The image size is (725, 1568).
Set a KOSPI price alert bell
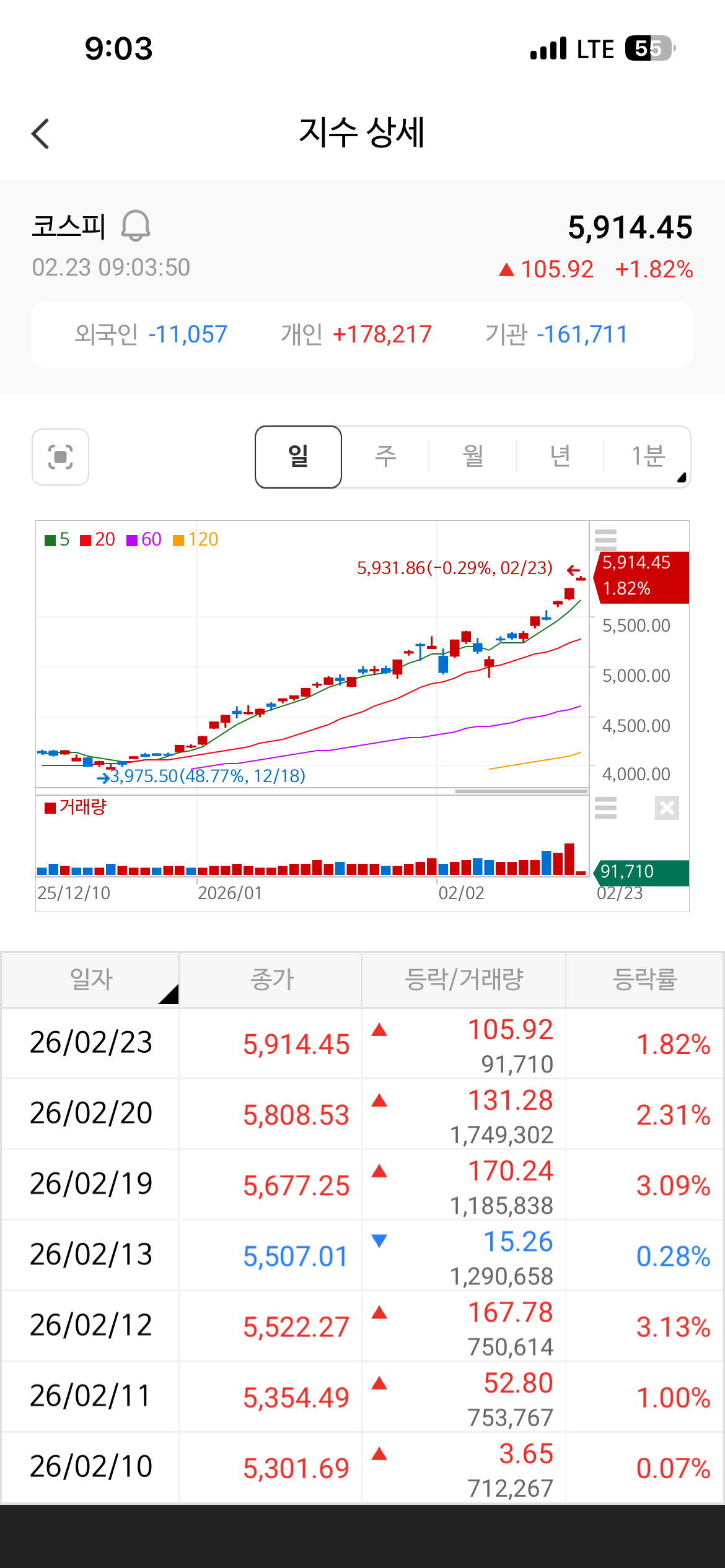point(135,225)
